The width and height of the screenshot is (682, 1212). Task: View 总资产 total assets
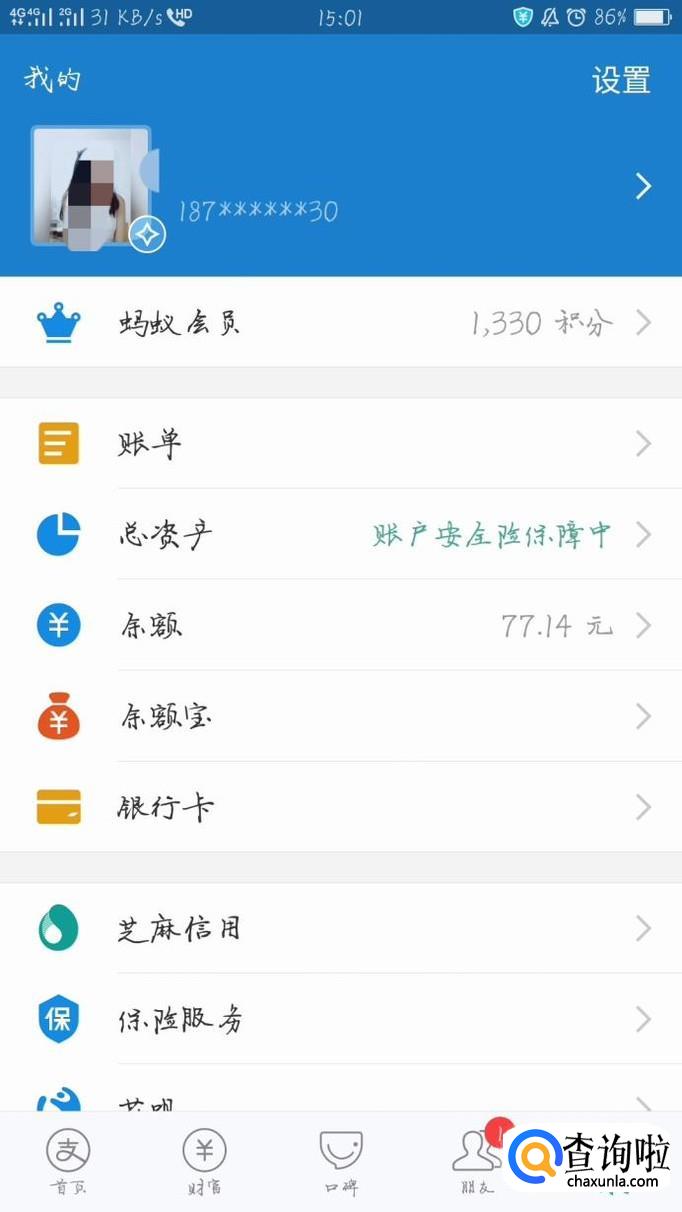(x=340, y=534)
